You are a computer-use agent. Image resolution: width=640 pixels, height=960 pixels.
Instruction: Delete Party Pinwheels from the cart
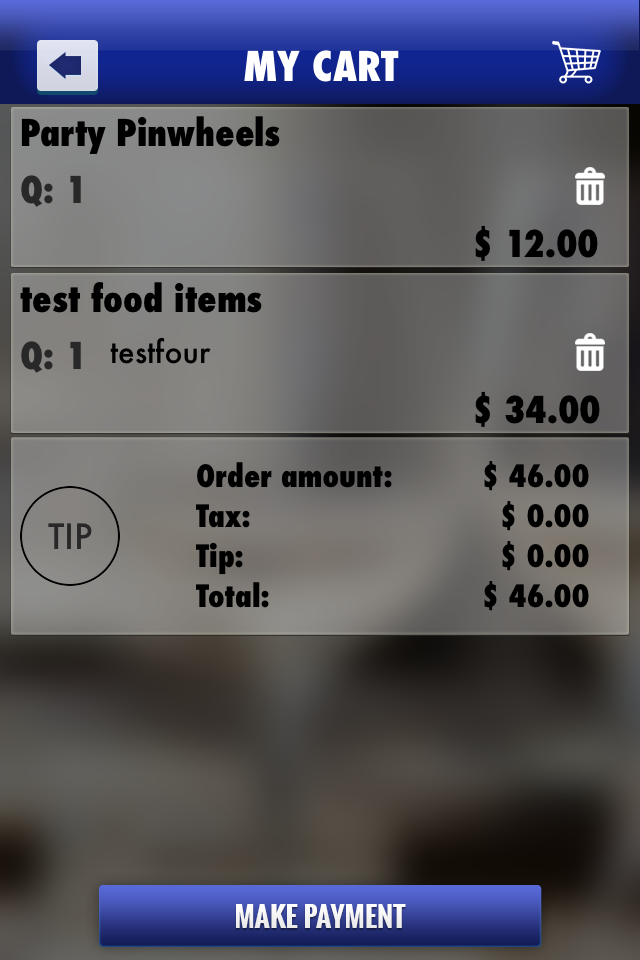(x=590, y=187)
